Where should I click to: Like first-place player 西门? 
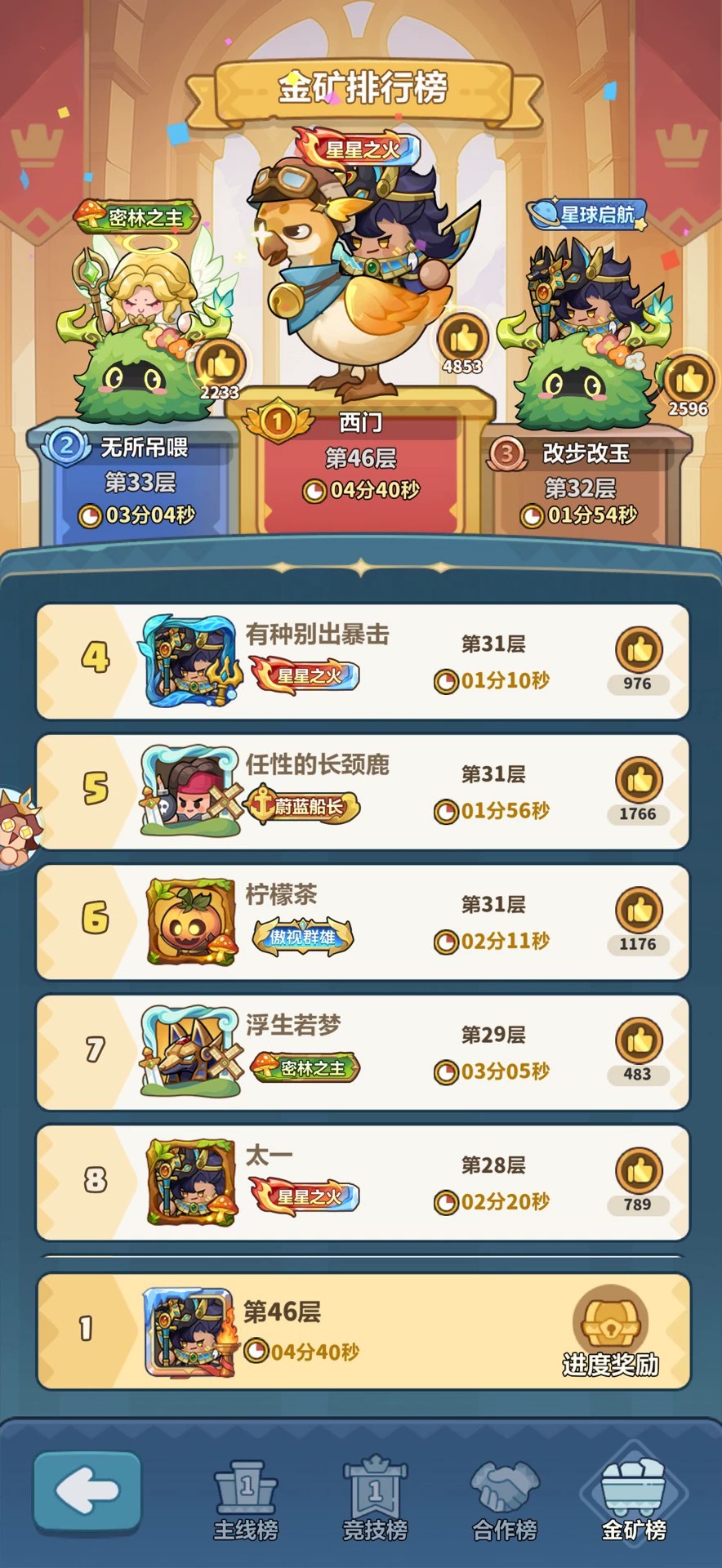(x=463, y=337)
